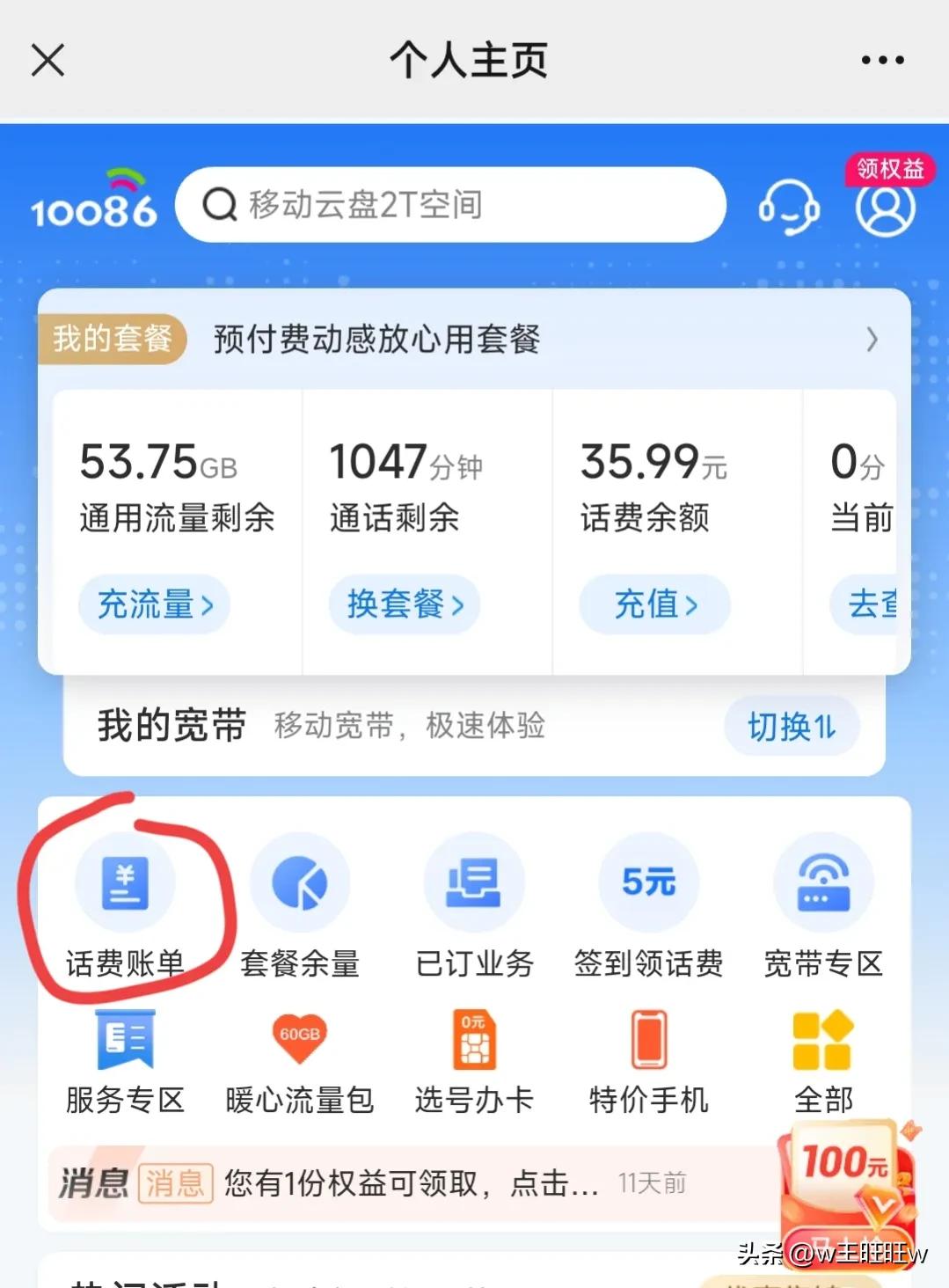The image size is (949, 1288).
Task: Open 暖心流量包 60GB data package icon
Action: pos(300,1040)
